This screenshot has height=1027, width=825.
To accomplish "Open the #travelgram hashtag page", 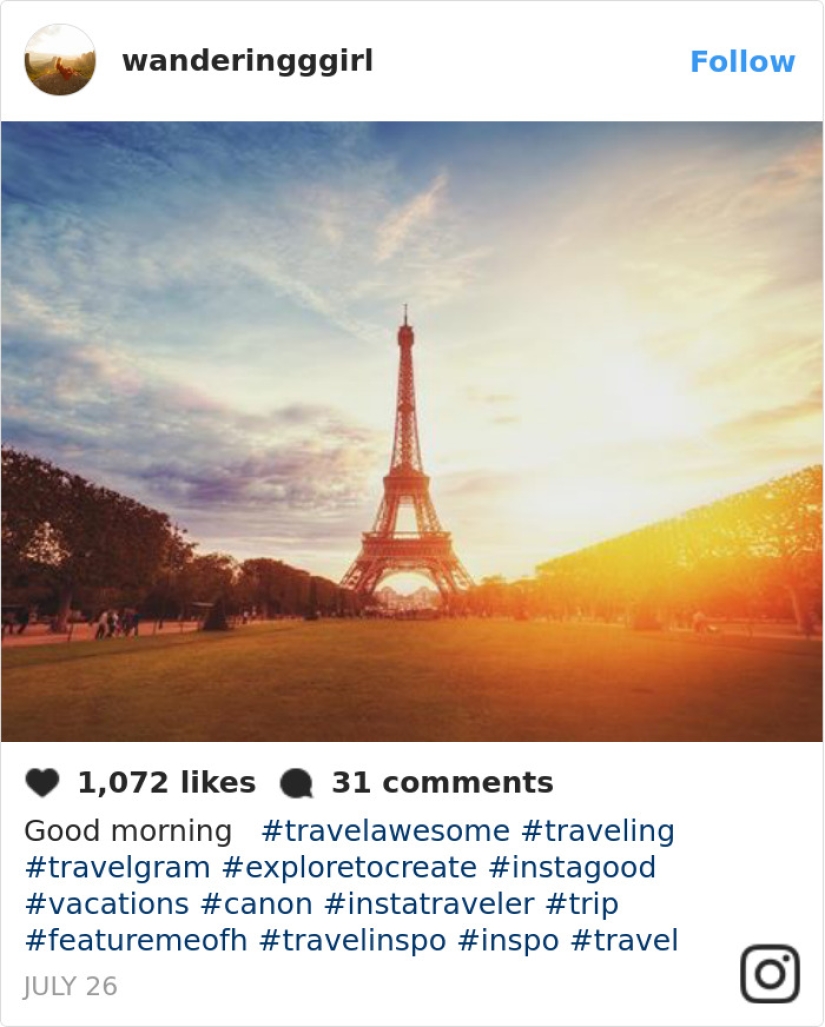I will (x=103, y=866).
